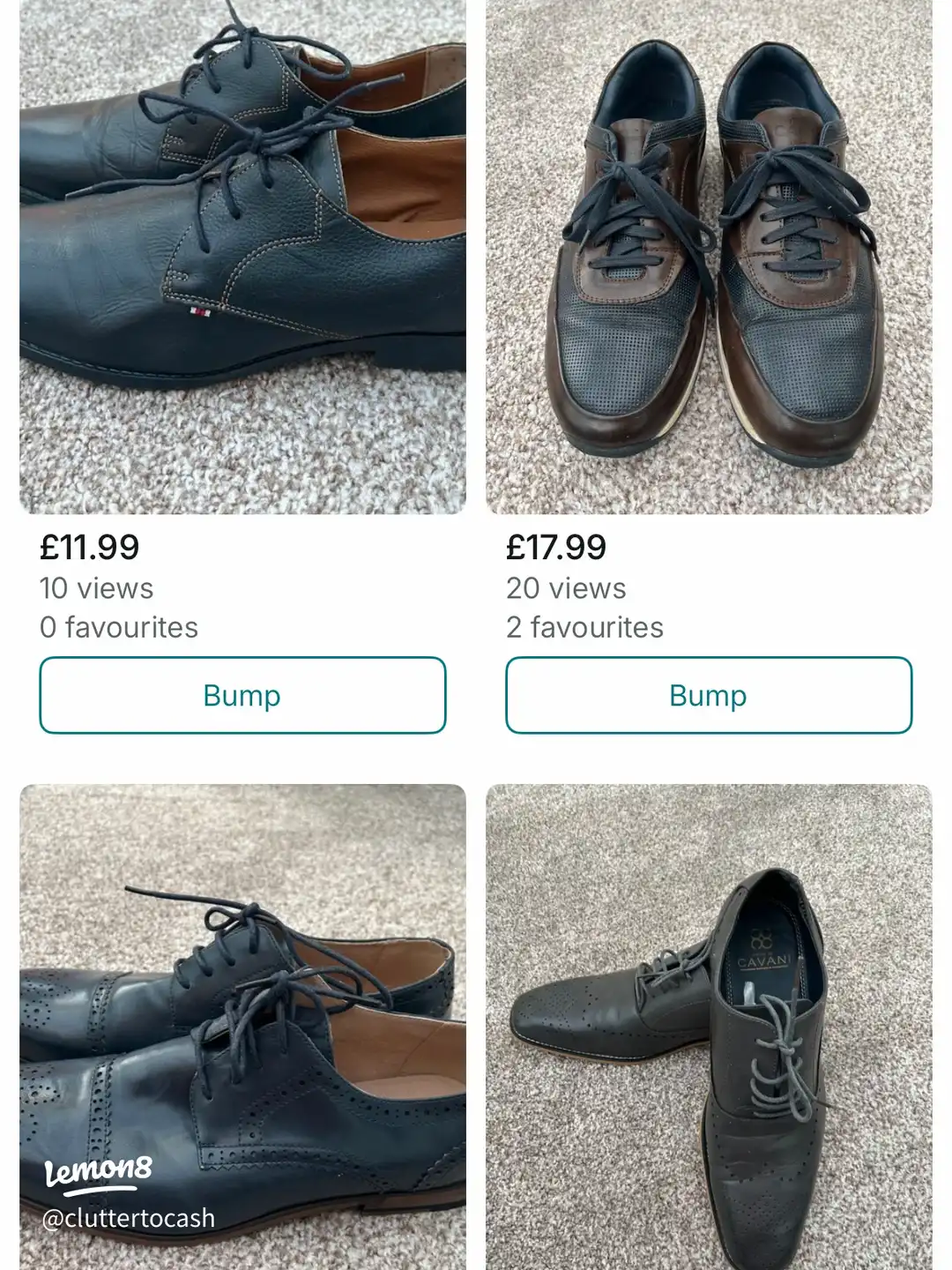
Task: Select the right Bump button outline
Action: click(708, 695)
